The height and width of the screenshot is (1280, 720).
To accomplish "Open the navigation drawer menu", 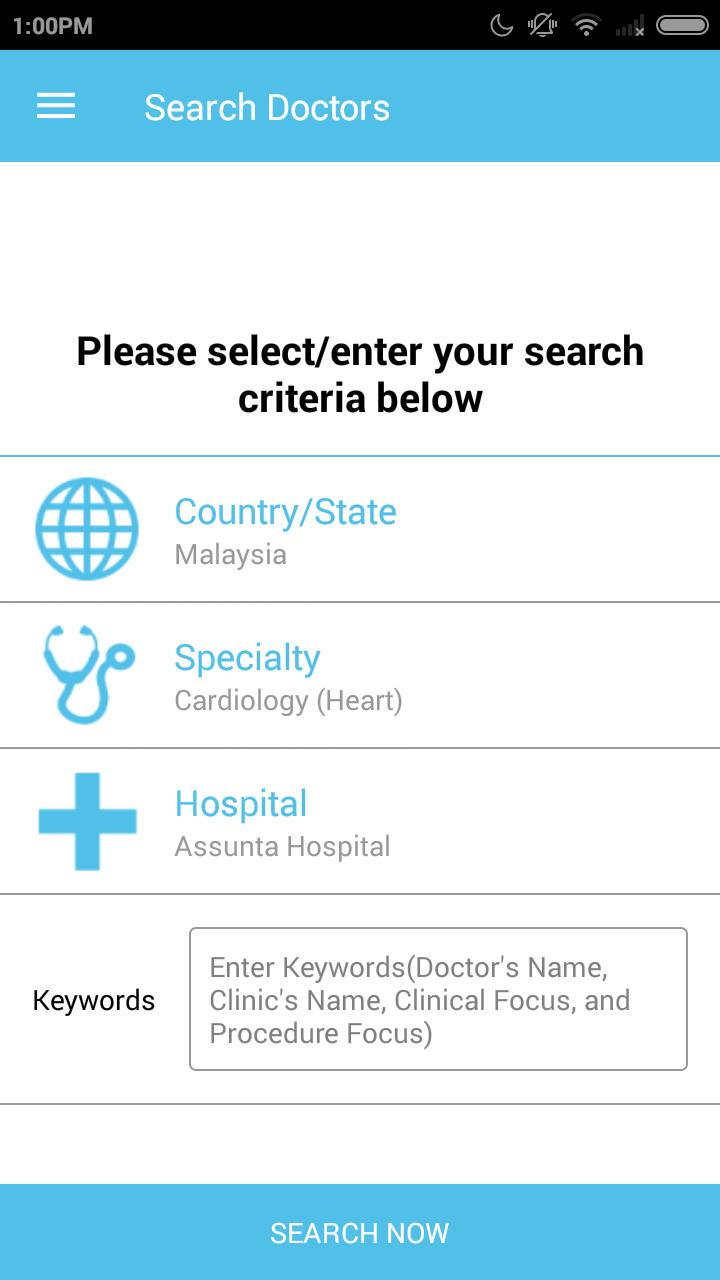I will [x=55, y=106].
